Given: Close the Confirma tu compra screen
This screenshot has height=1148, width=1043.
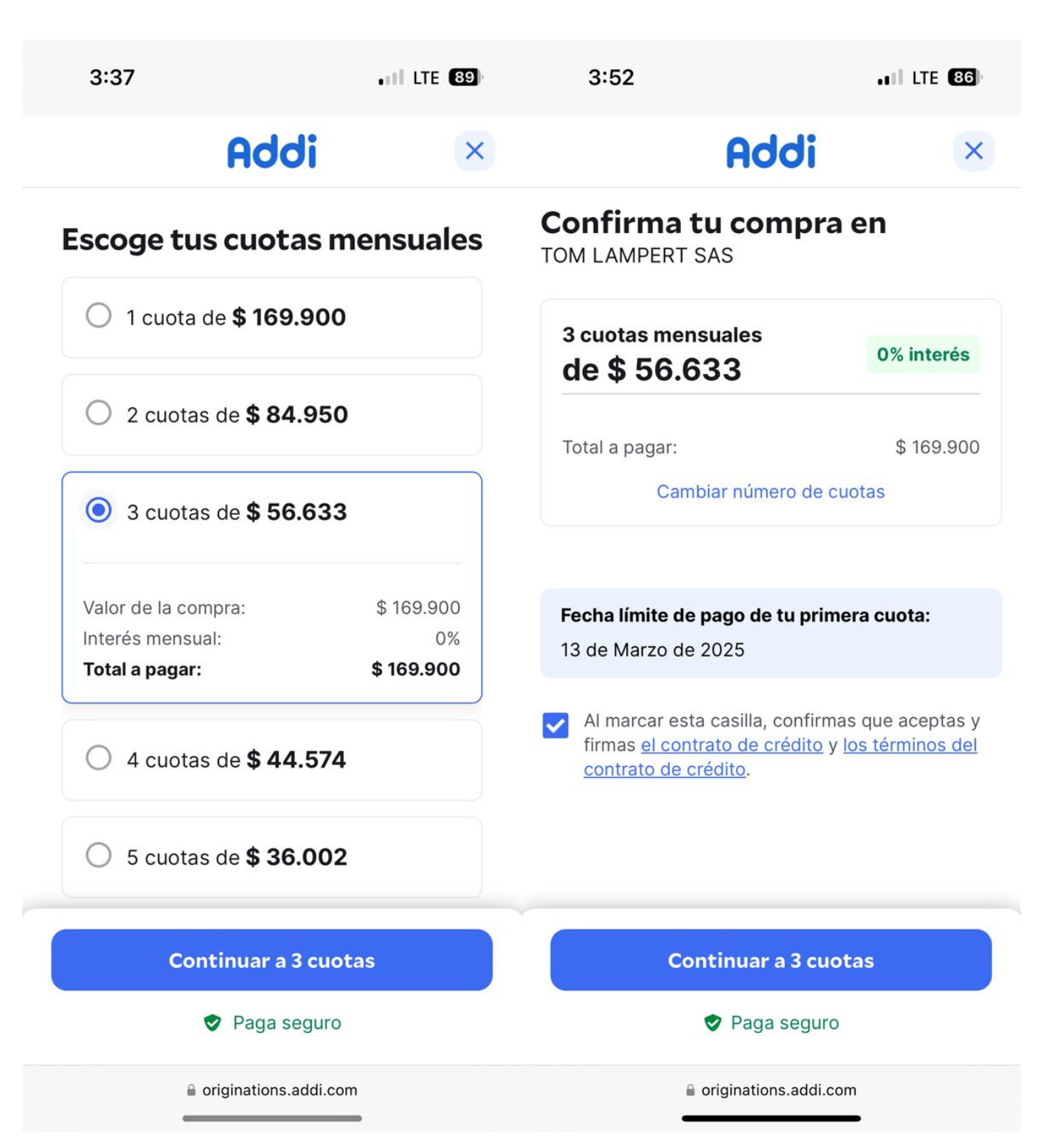Looking at the screenshot, I should (x=974, y=151).
